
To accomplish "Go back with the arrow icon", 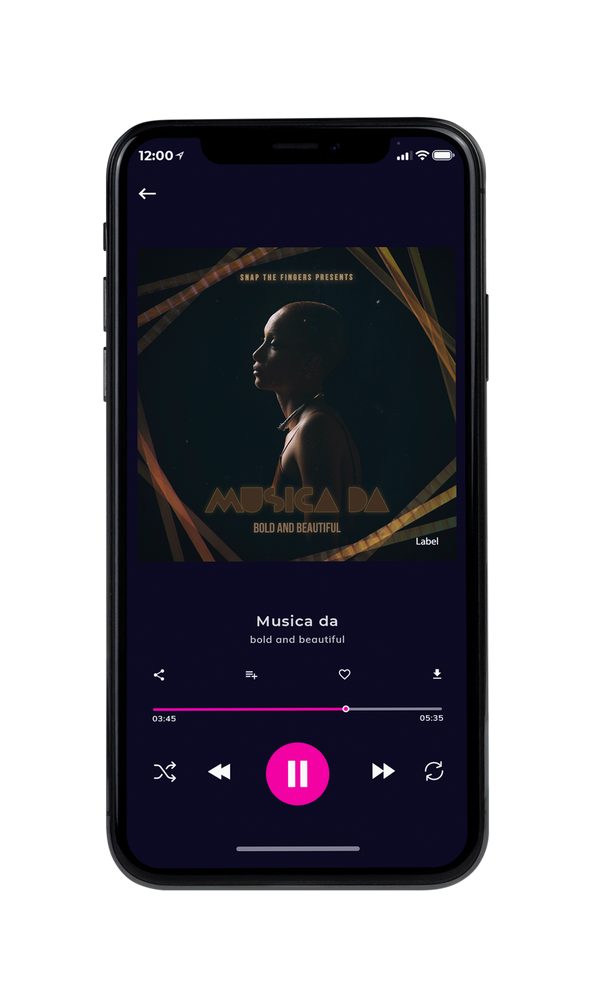I will [147, 193].
